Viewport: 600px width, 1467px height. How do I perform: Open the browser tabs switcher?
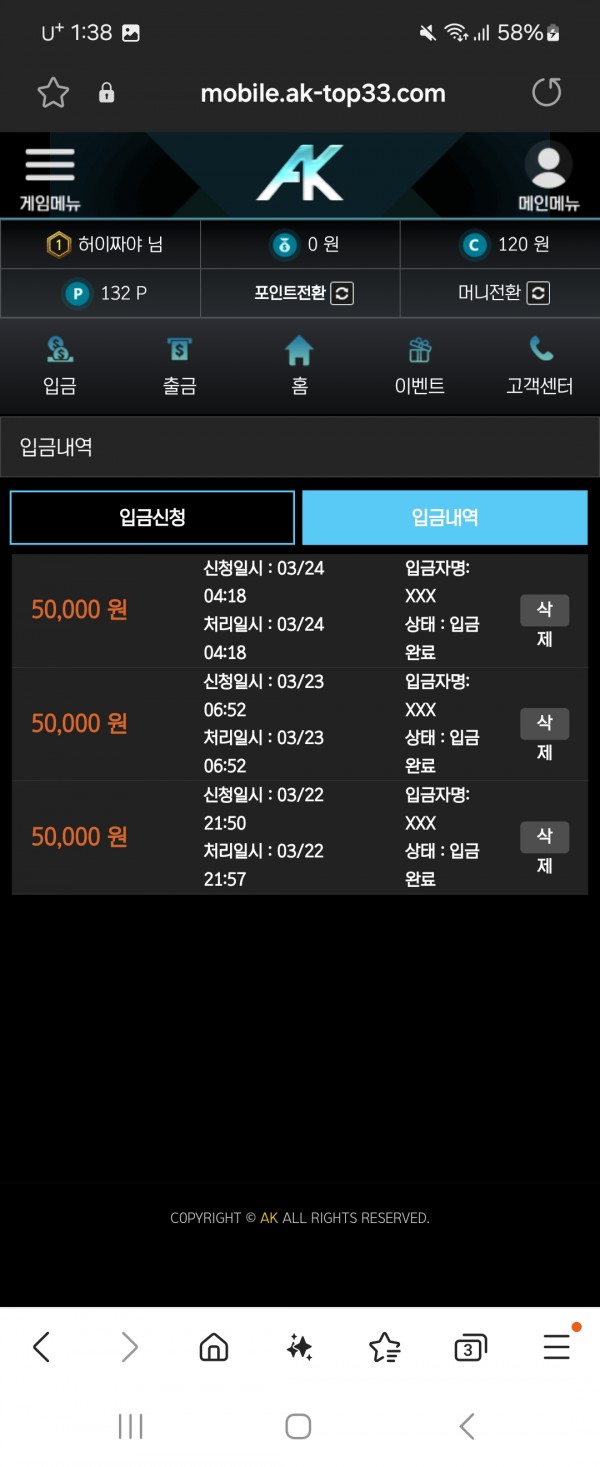(x=470, y=1348)
